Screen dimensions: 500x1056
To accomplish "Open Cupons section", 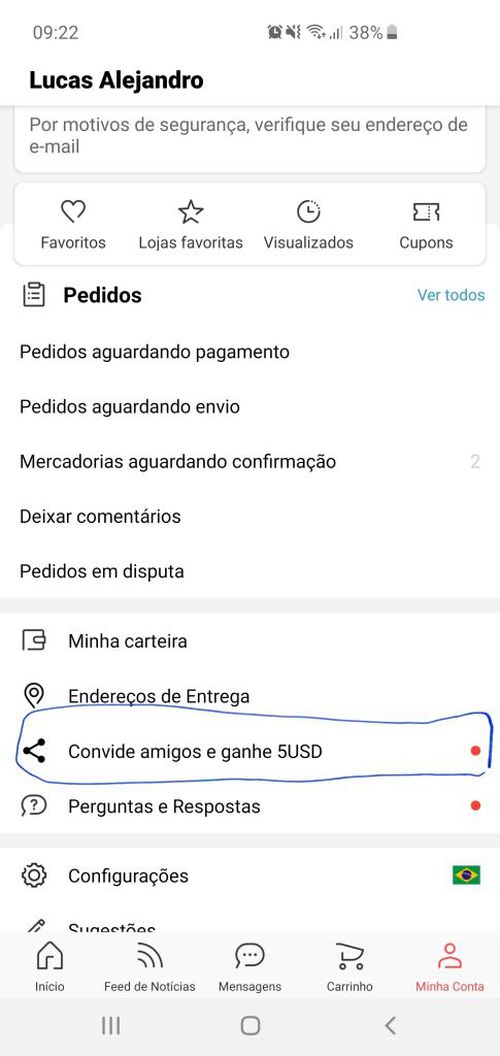I will click(426, 226).
